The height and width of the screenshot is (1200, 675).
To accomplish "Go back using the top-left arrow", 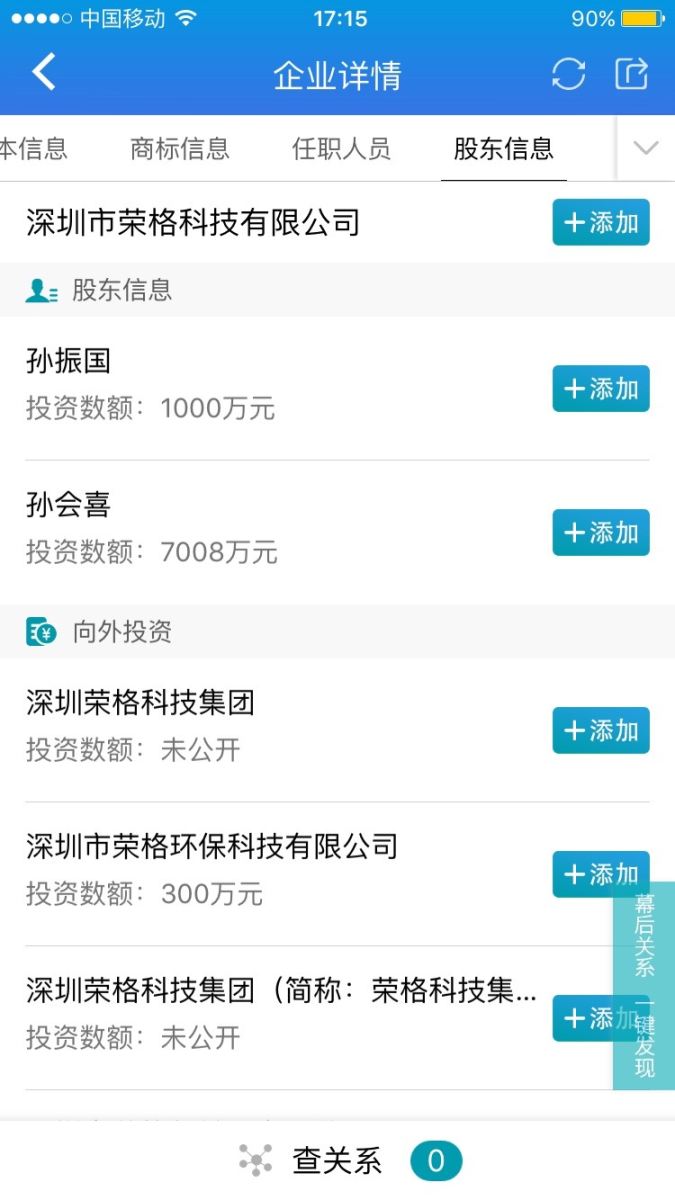I will click(44, 74).
